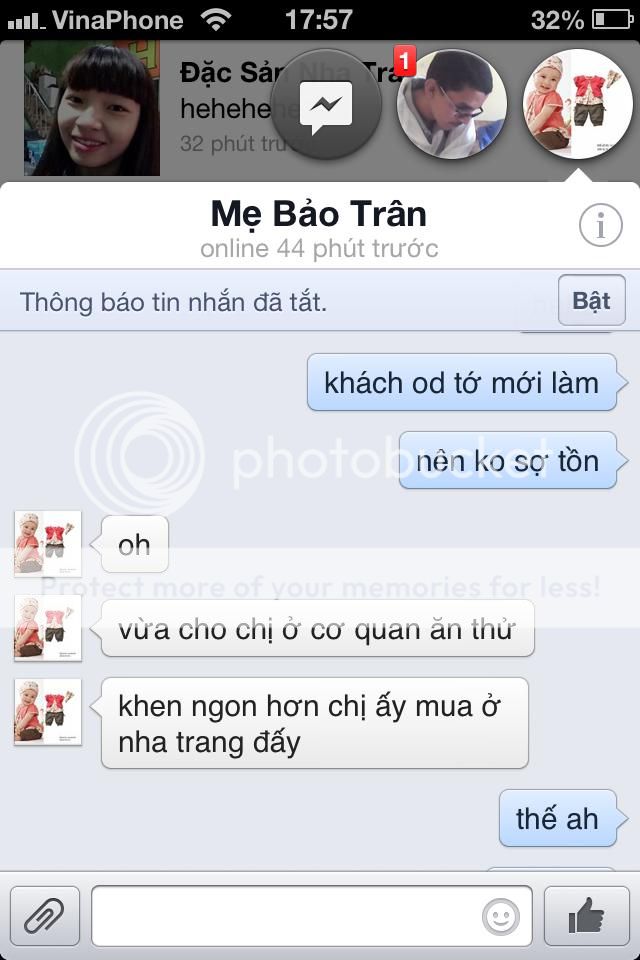Tap sender's avatar beside "oh" message

pyautogui.click(x=47, y=544)
